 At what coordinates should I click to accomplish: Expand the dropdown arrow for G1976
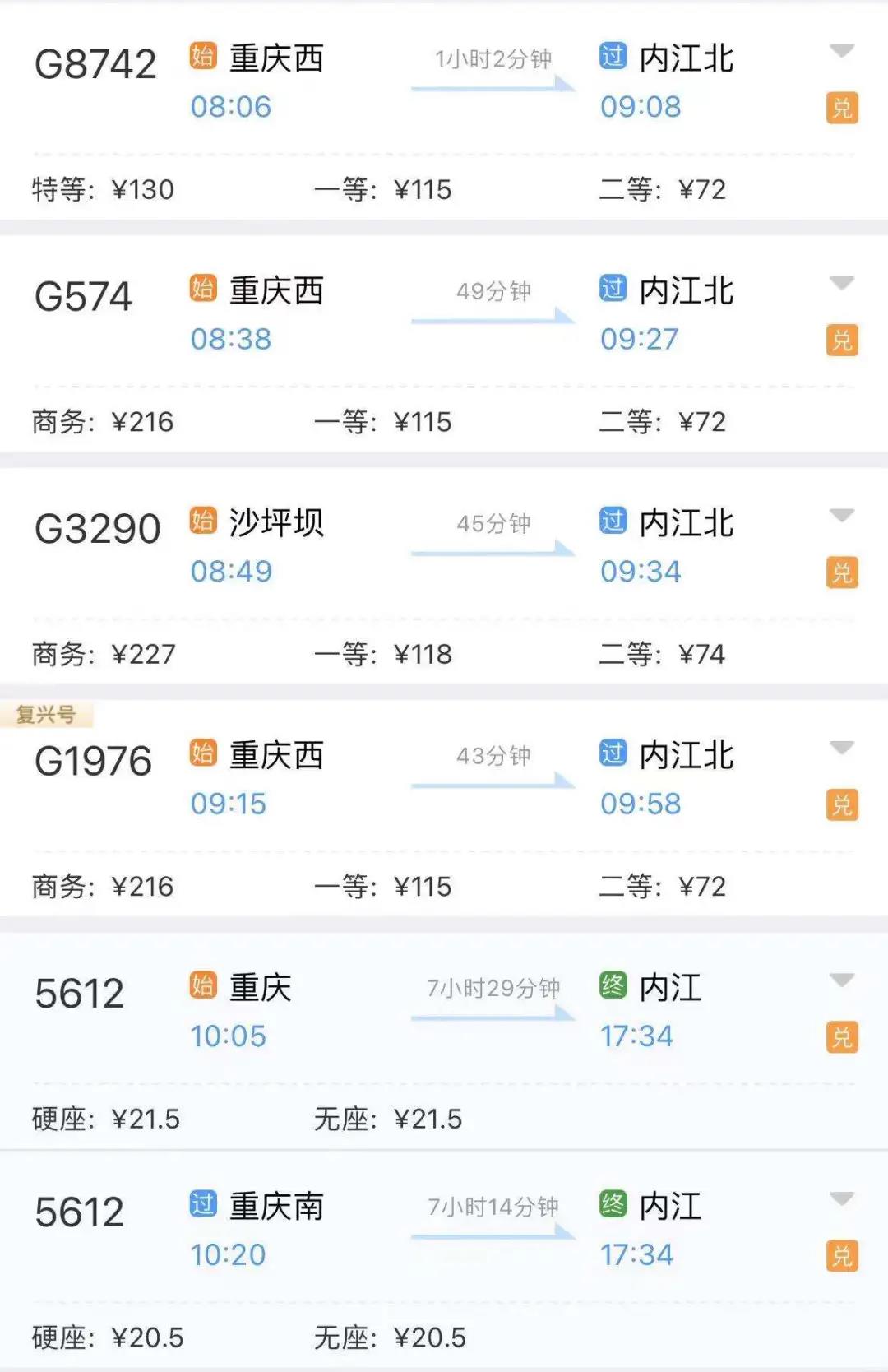pyautogui.click(x=842, y=749)
